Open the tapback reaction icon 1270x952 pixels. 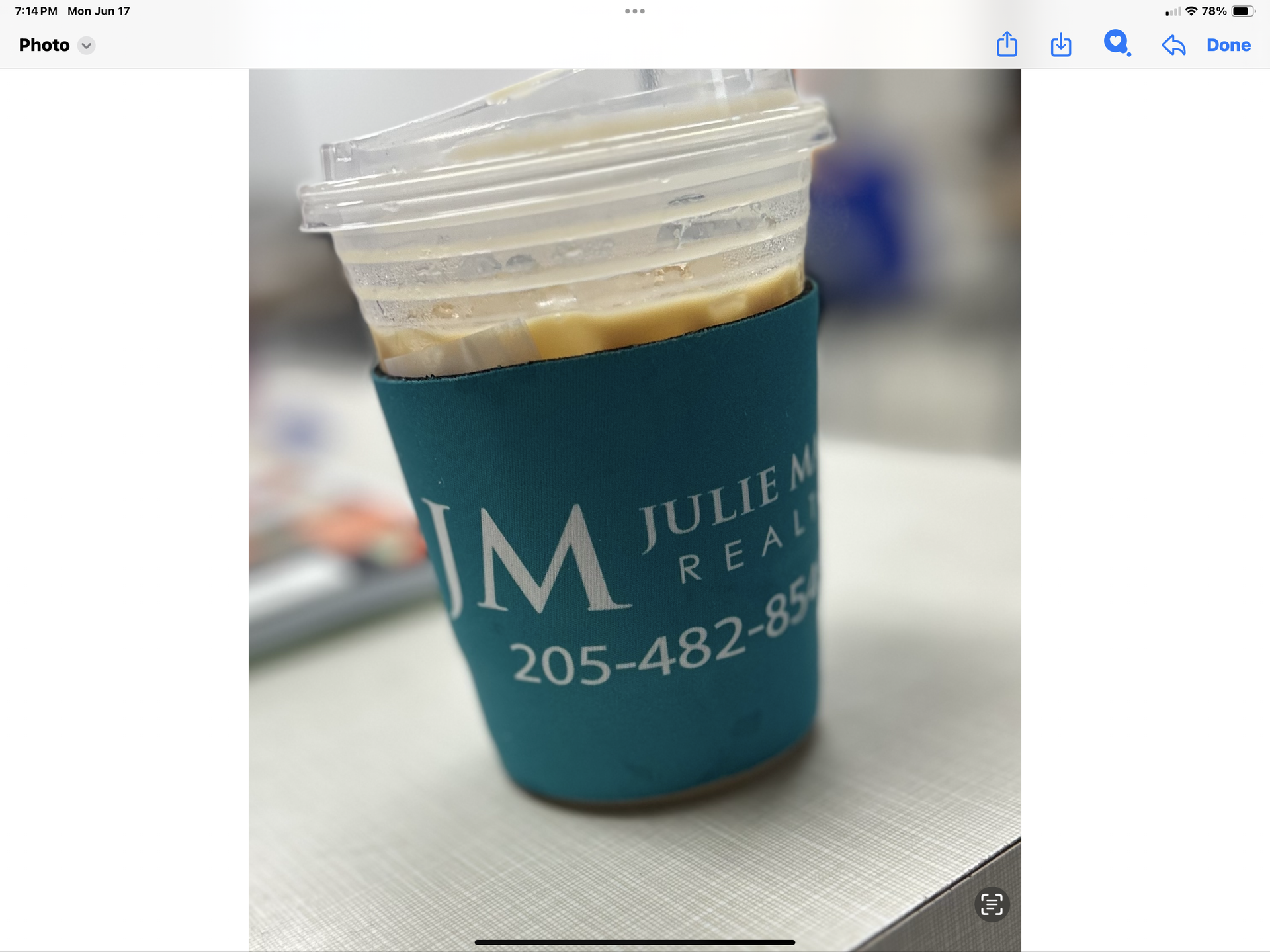(x=1117, y=44)
